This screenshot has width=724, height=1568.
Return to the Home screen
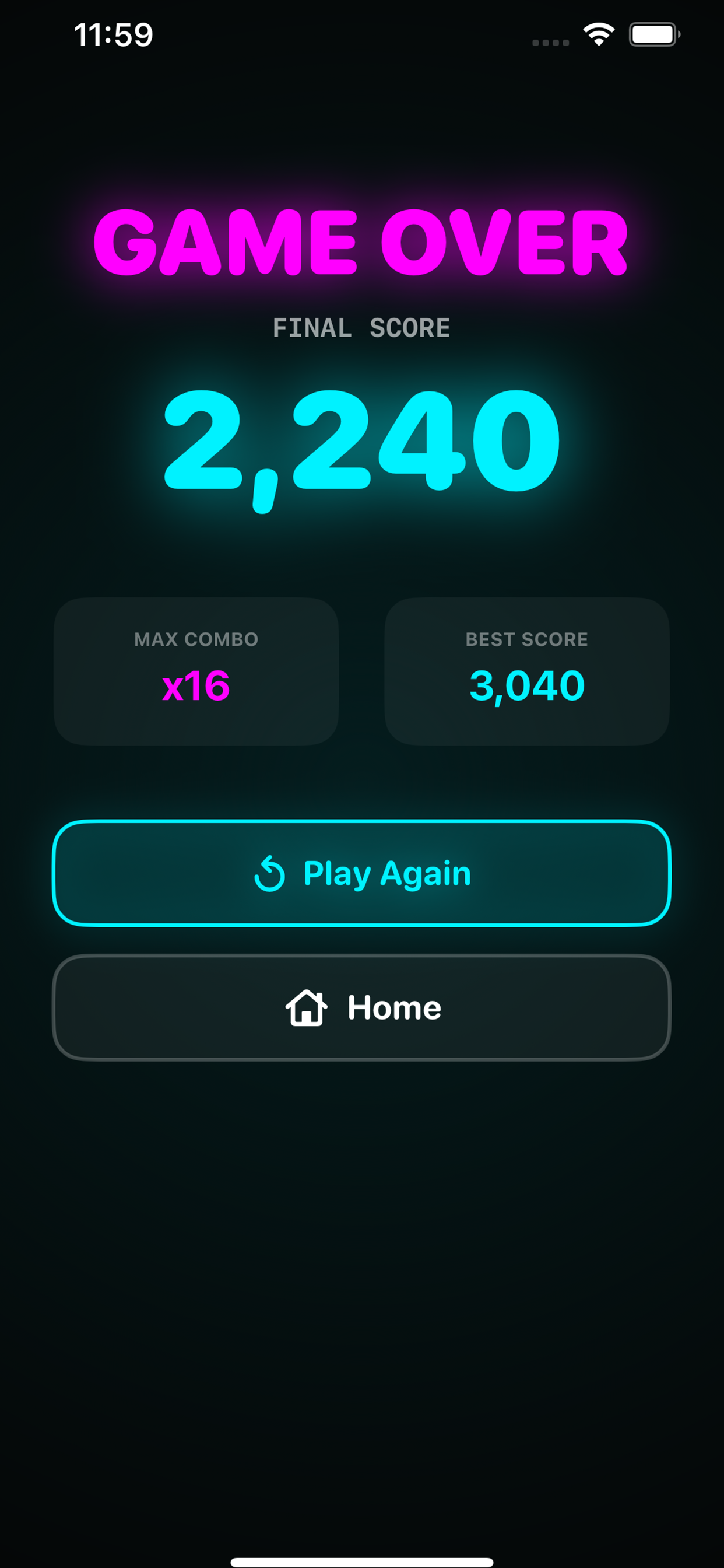(362, 1007)
